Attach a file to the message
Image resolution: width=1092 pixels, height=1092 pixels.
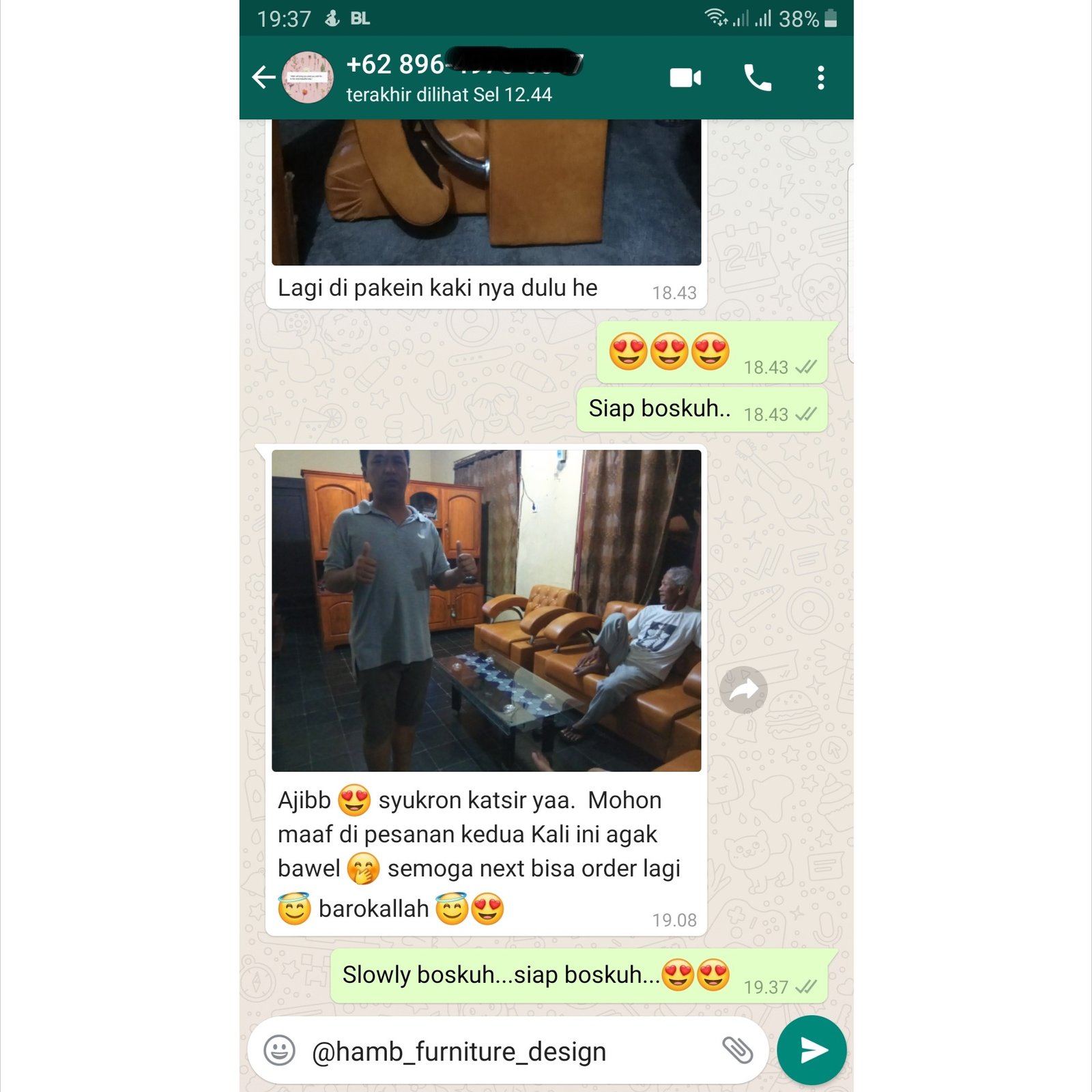pos(737,1050)
